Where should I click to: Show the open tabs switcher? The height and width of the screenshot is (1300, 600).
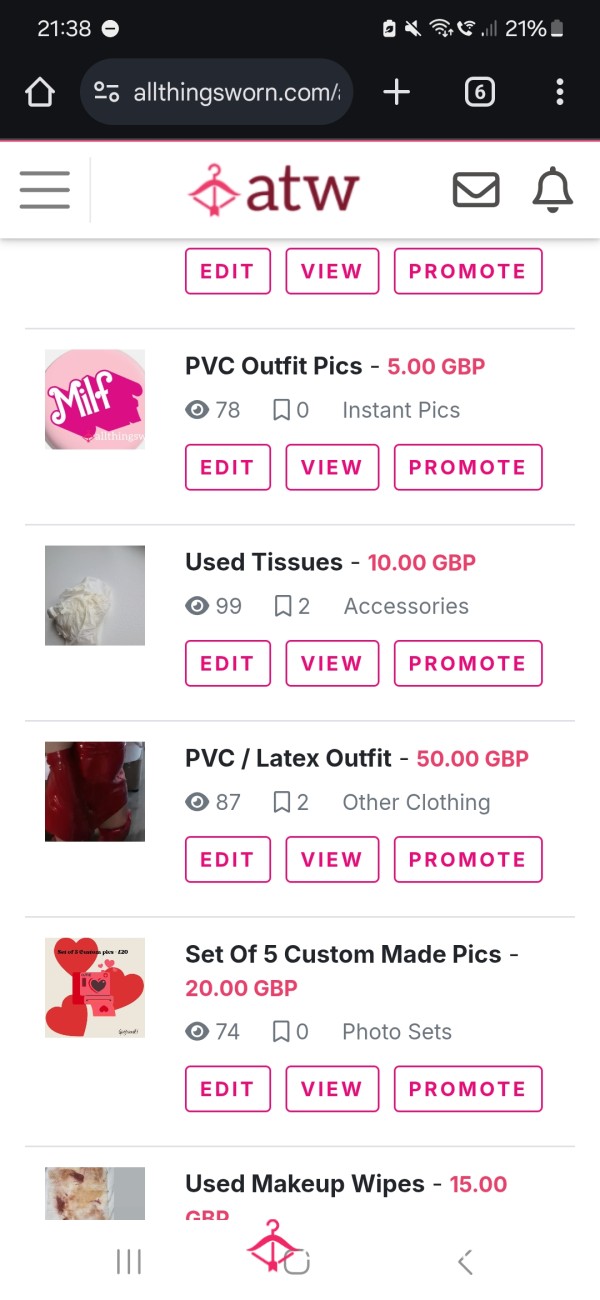click(479, 93)
